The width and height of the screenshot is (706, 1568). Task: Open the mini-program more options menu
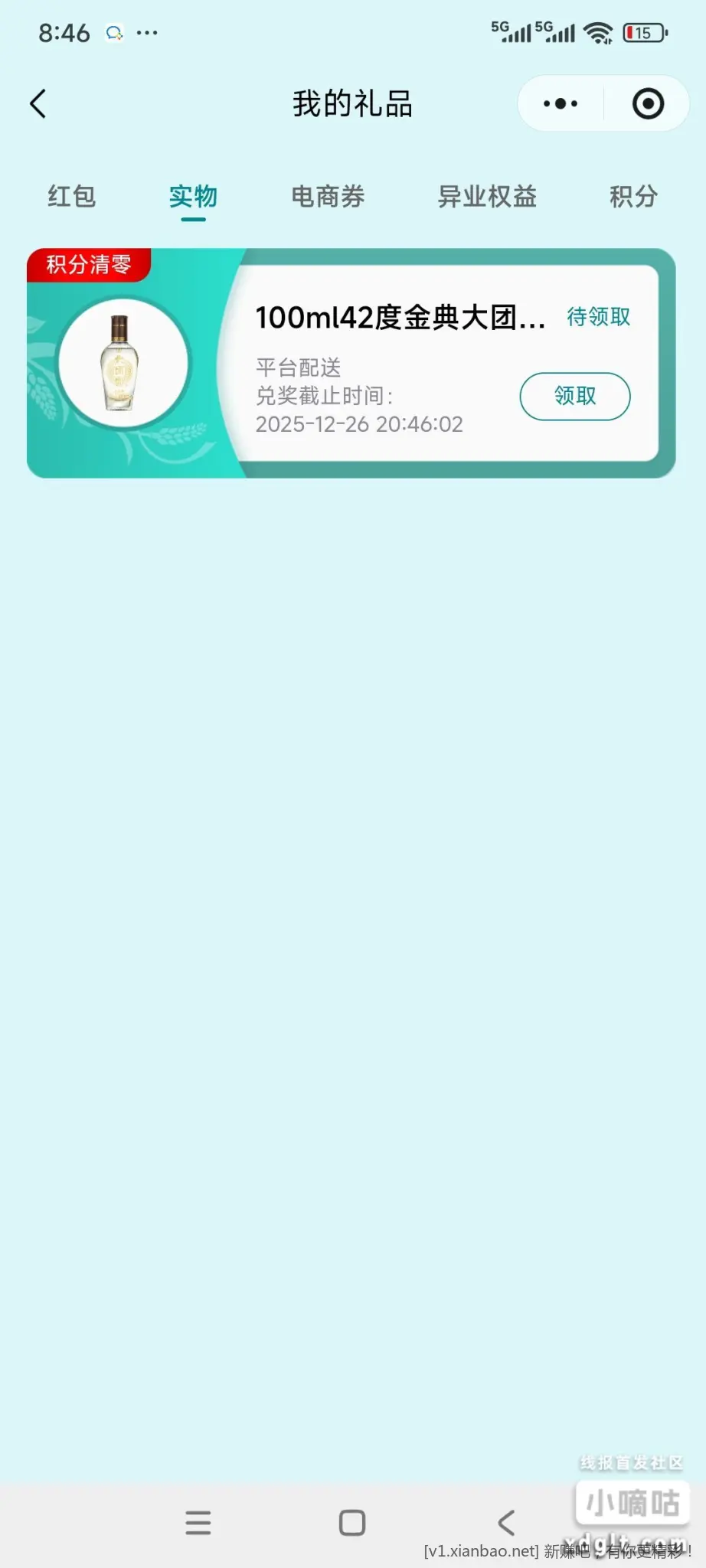[x=561, y=104]
